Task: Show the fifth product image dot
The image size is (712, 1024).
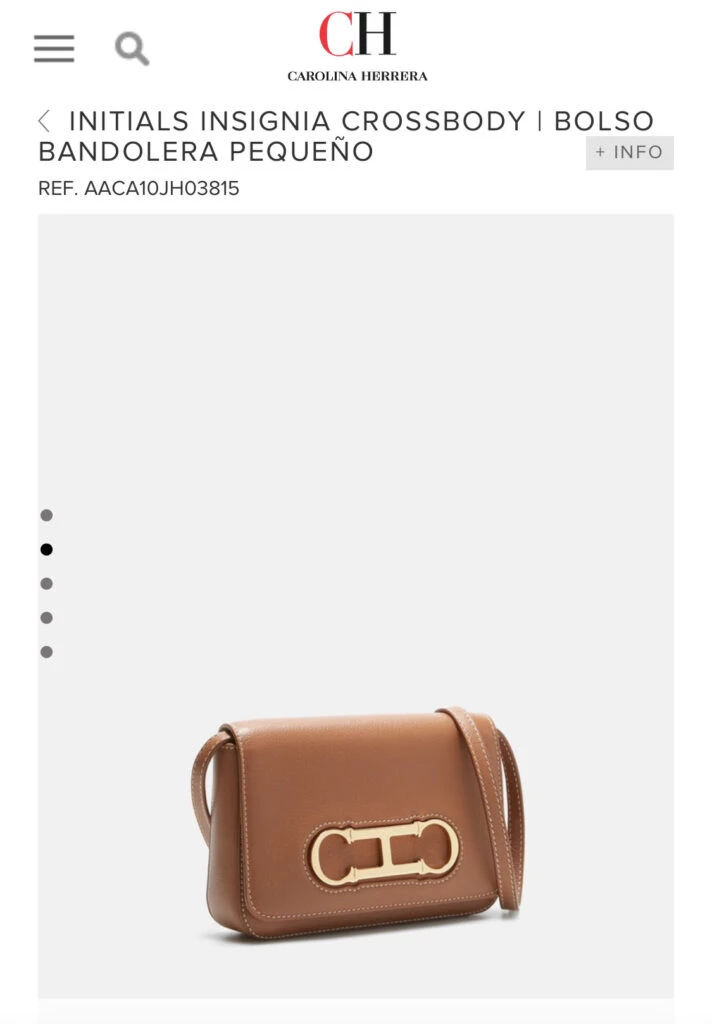Action: pyautogui.click(x=46, y=652)
